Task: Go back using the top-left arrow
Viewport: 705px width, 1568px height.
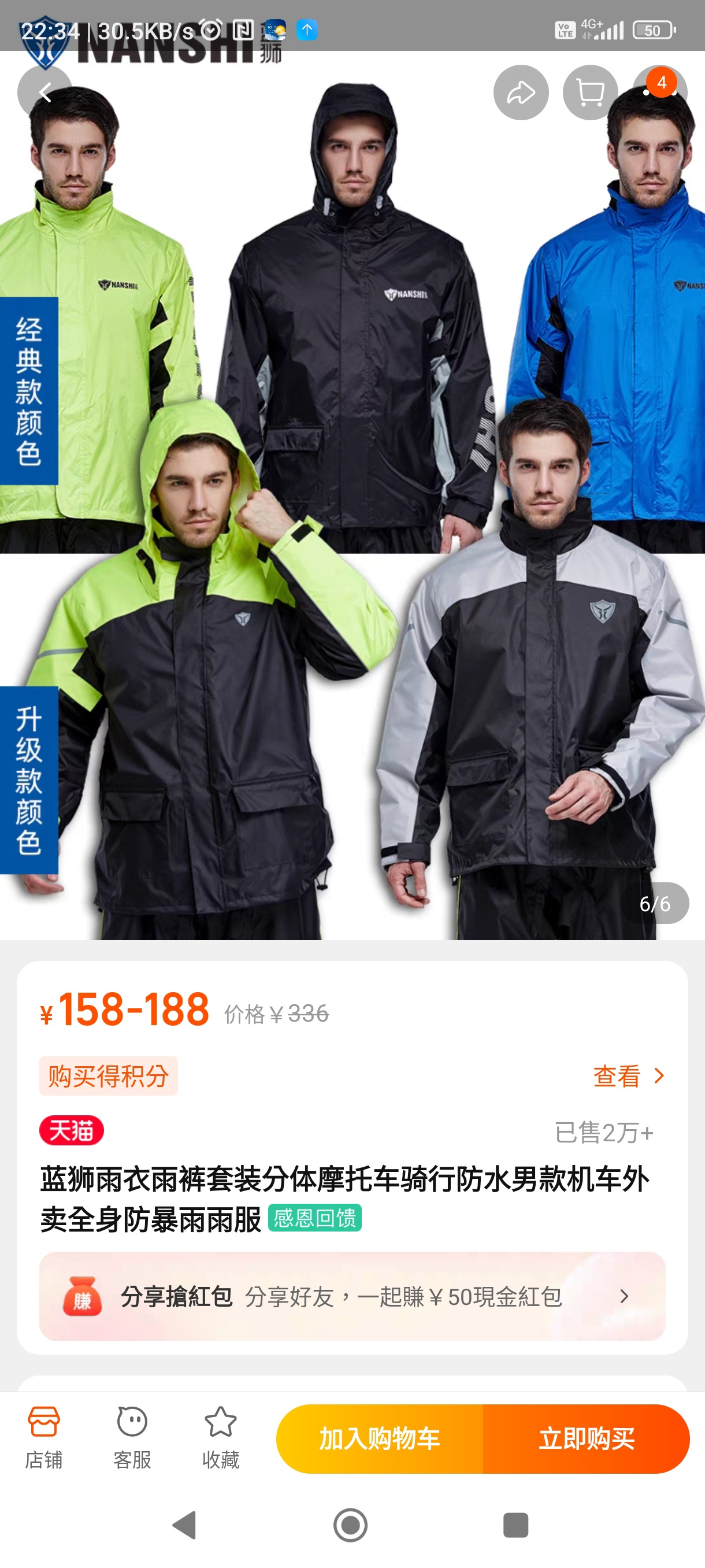Action: (44, 93)
